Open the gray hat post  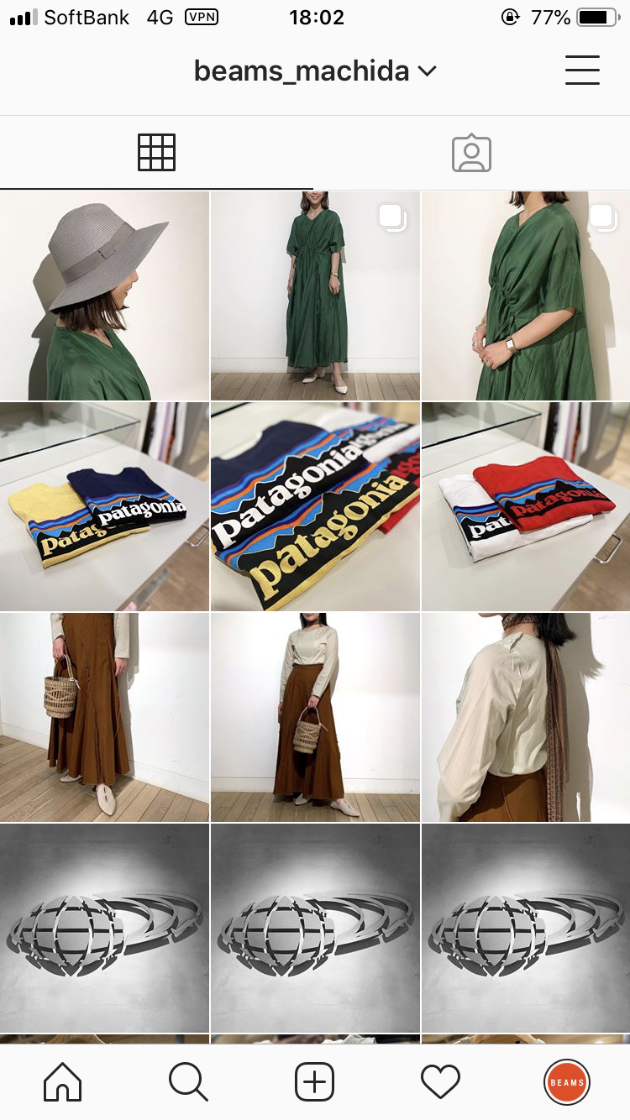pyautogui.click(x=104, y=296)
